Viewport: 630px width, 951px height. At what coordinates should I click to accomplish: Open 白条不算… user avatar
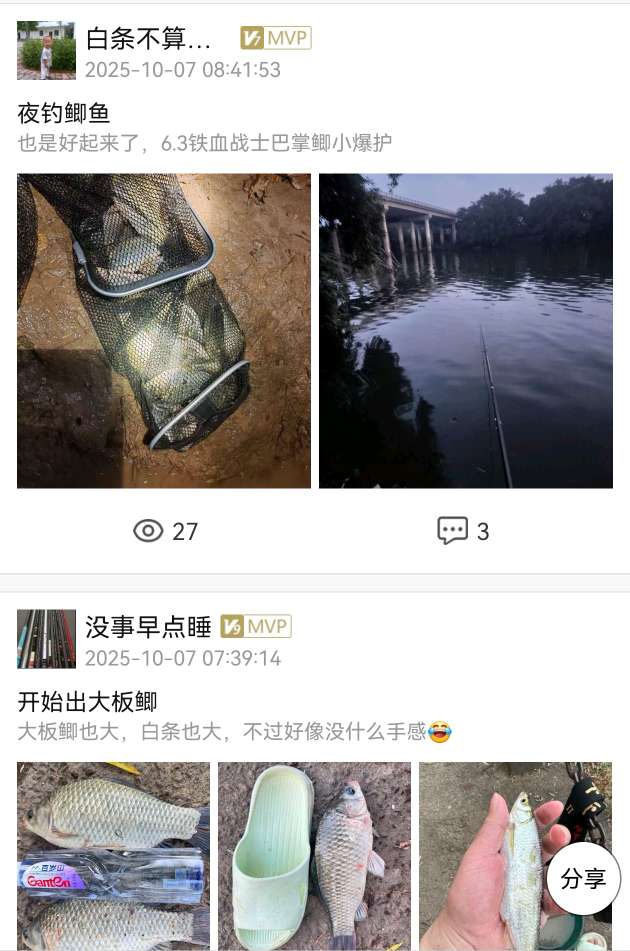pyautogui.click(x=46, y=50)
